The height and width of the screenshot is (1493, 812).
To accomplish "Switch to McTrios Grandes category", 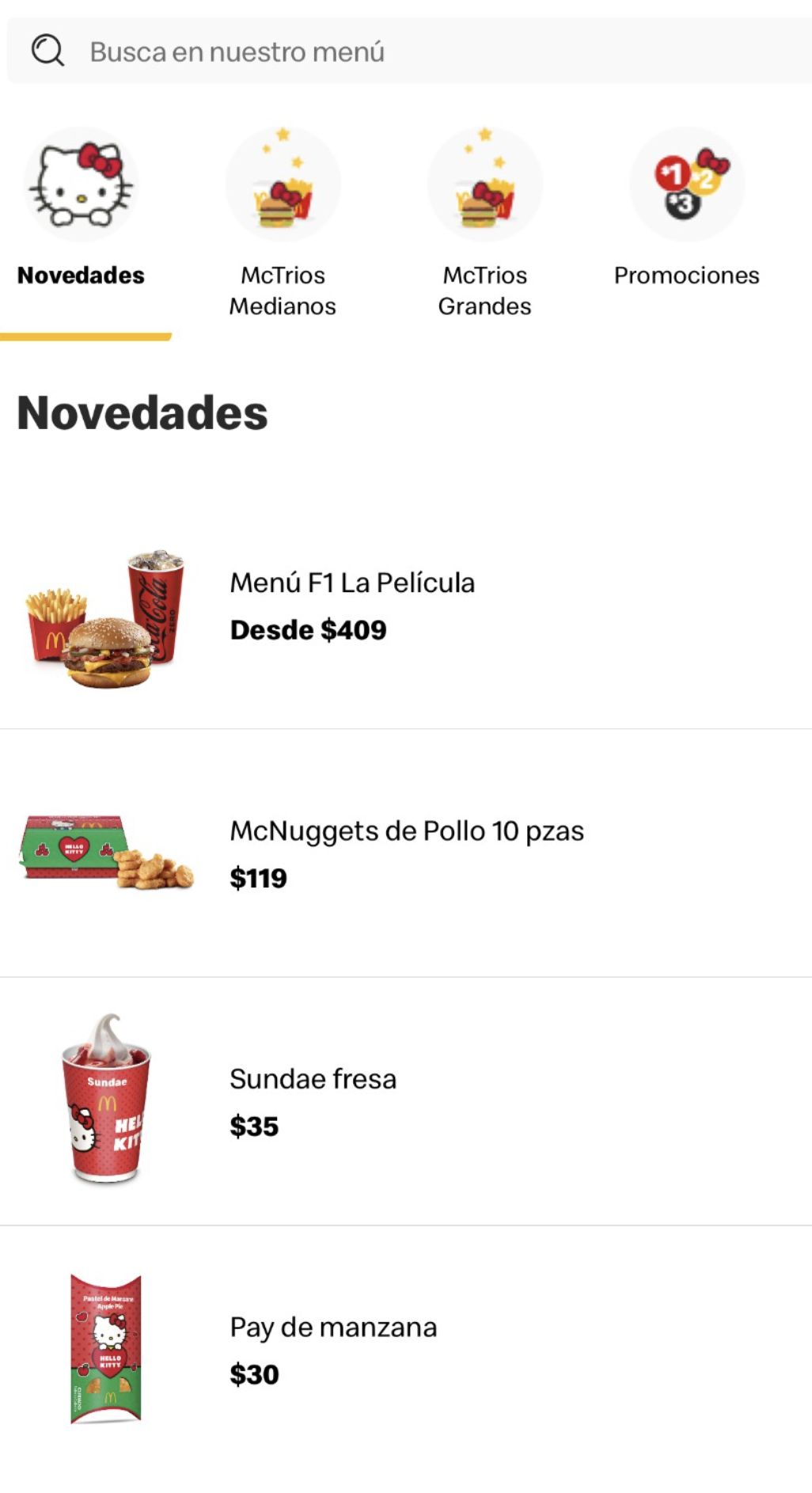I will pos(484,222).
